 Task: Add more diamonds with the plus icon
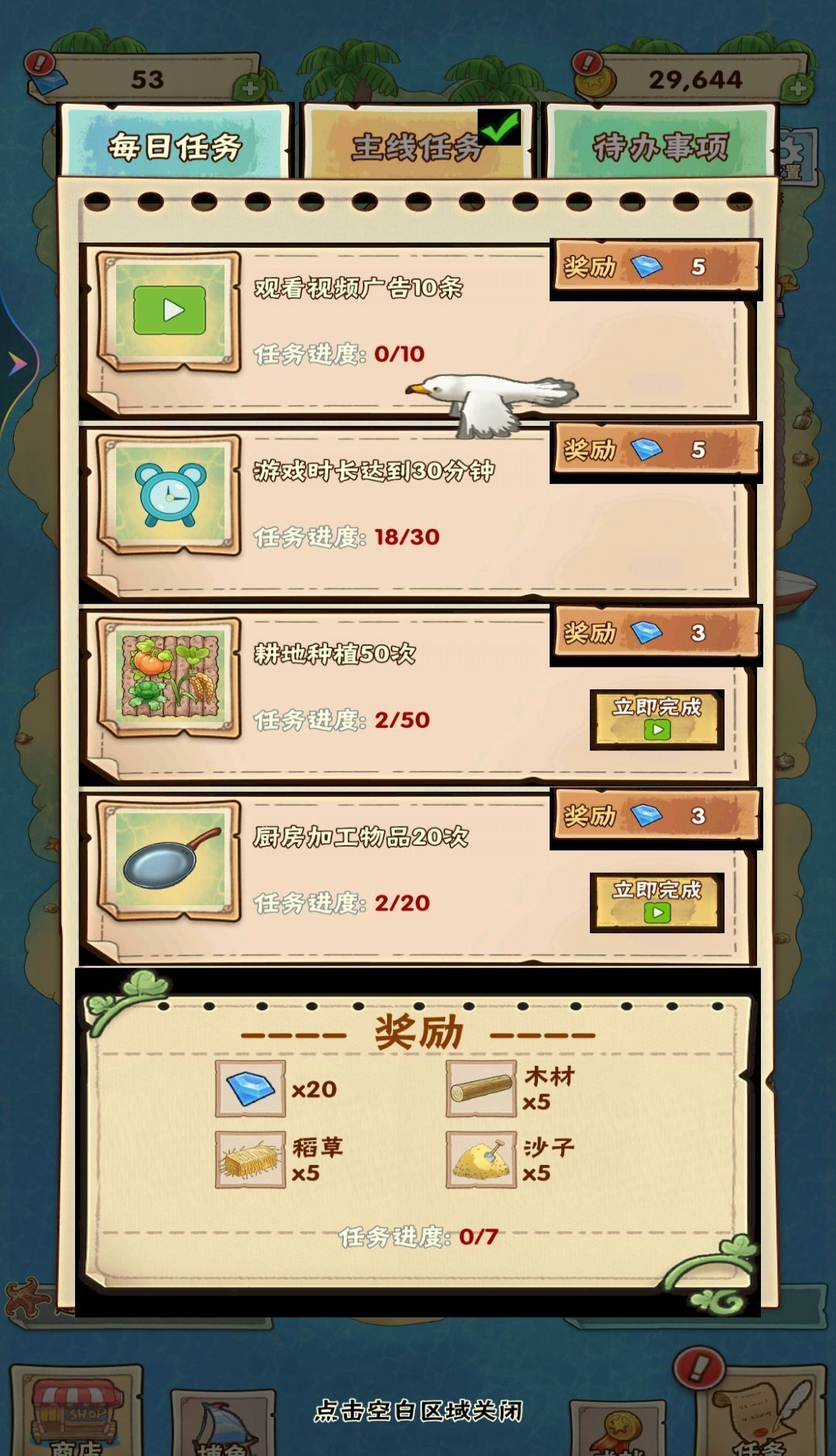coord(249,88)
